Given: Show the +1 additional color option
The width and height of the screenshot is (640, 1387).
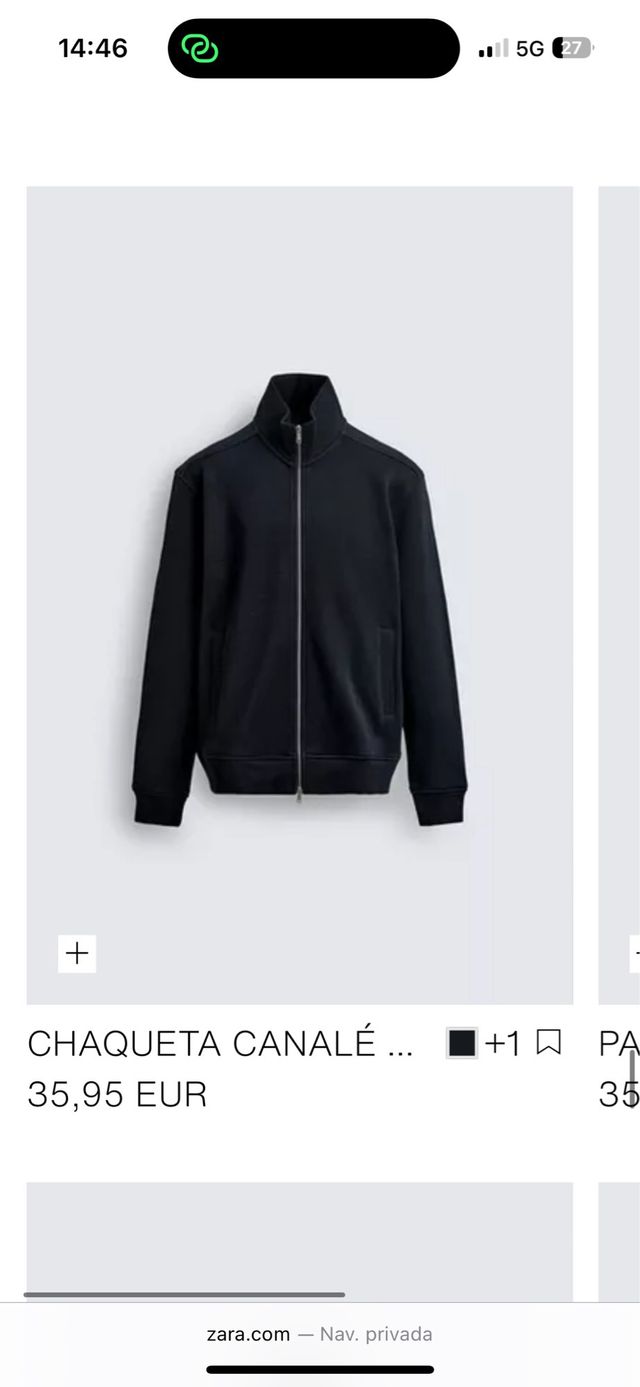Looking at the screenshot, I should [503, 1044].
